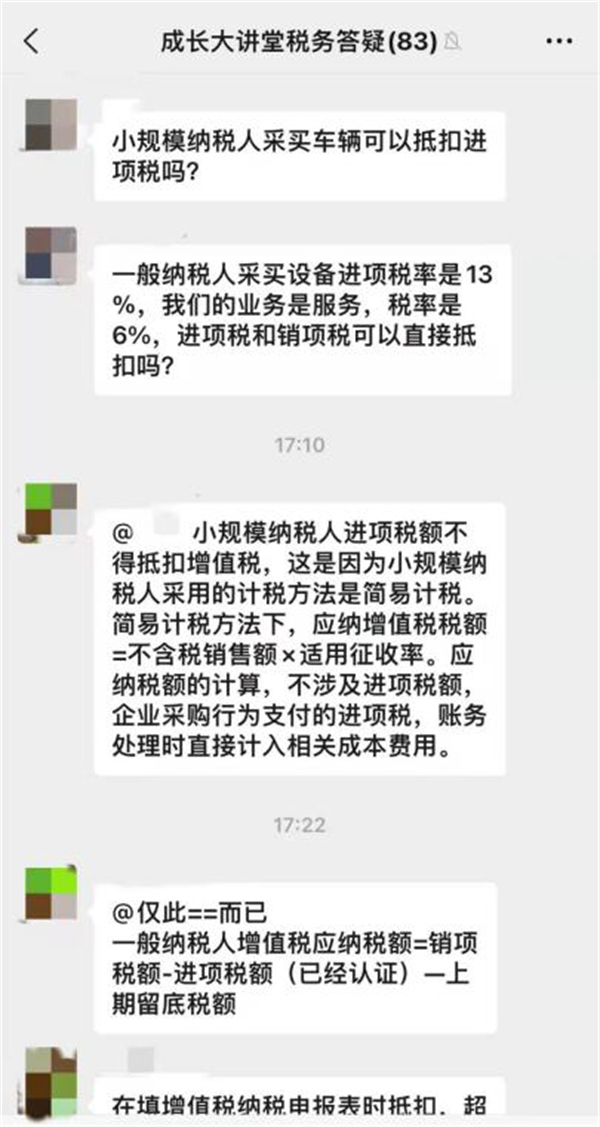Tap avatar beside the 小规模纳税人采买车辆 message
This screenshot has height=1127, width=600.
click(50, 125)
